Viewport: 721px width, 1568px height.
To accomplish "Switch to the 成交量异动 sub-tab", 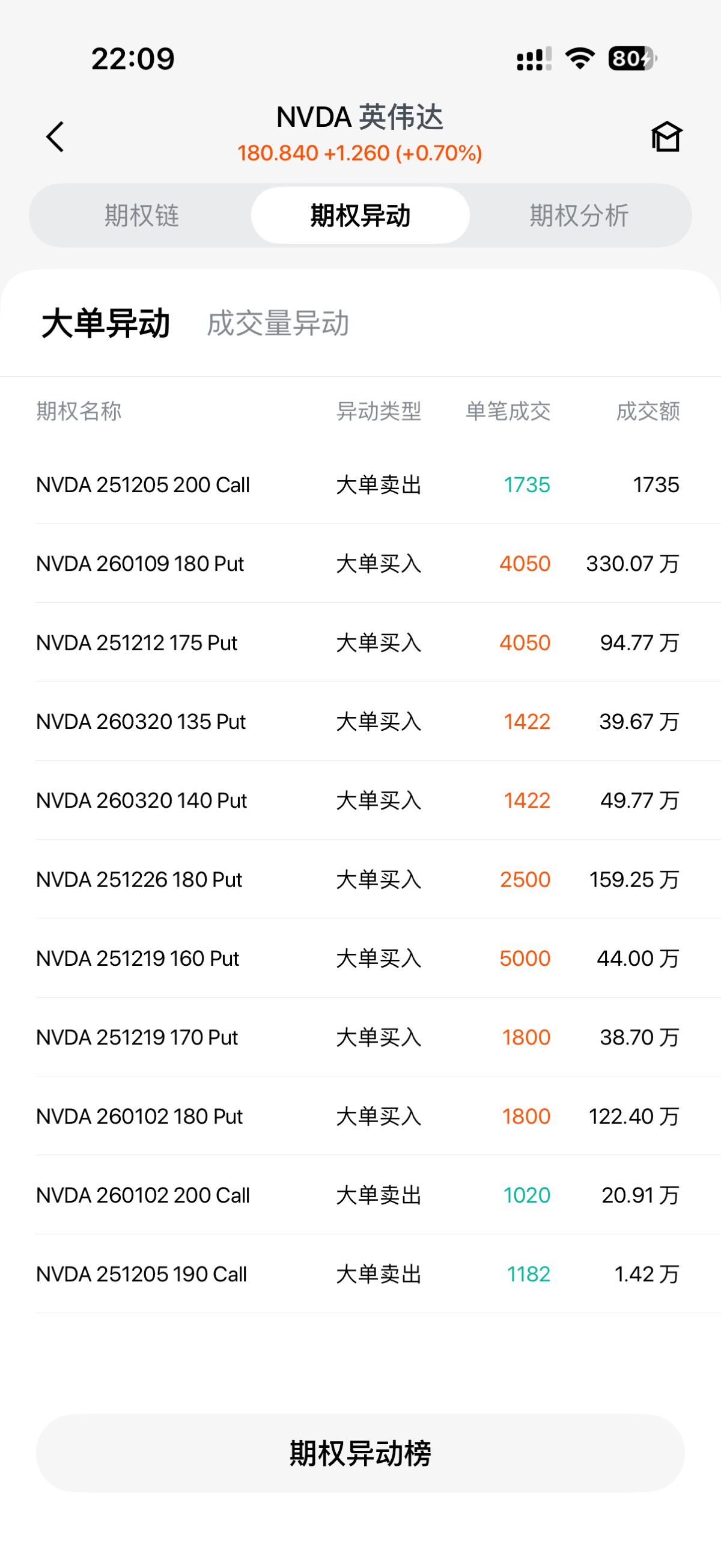I will [278, 323].
